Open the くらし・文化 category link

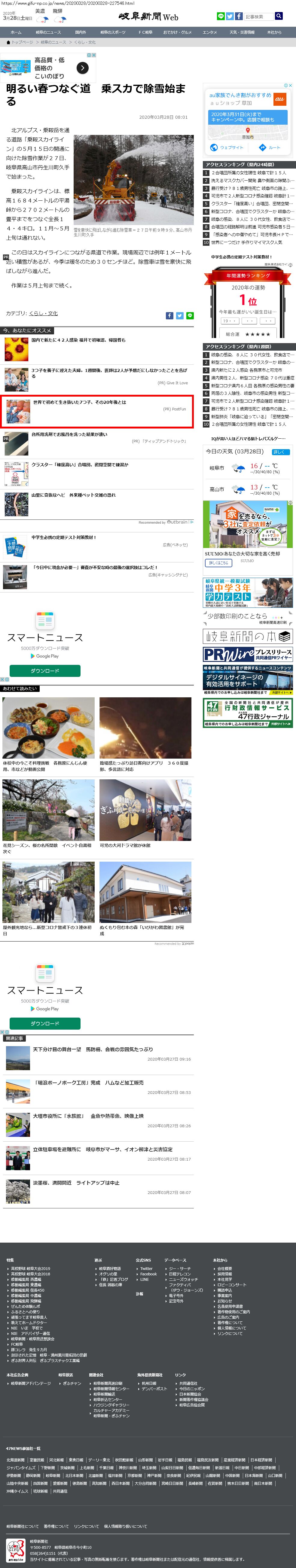(x=43, y=313)
